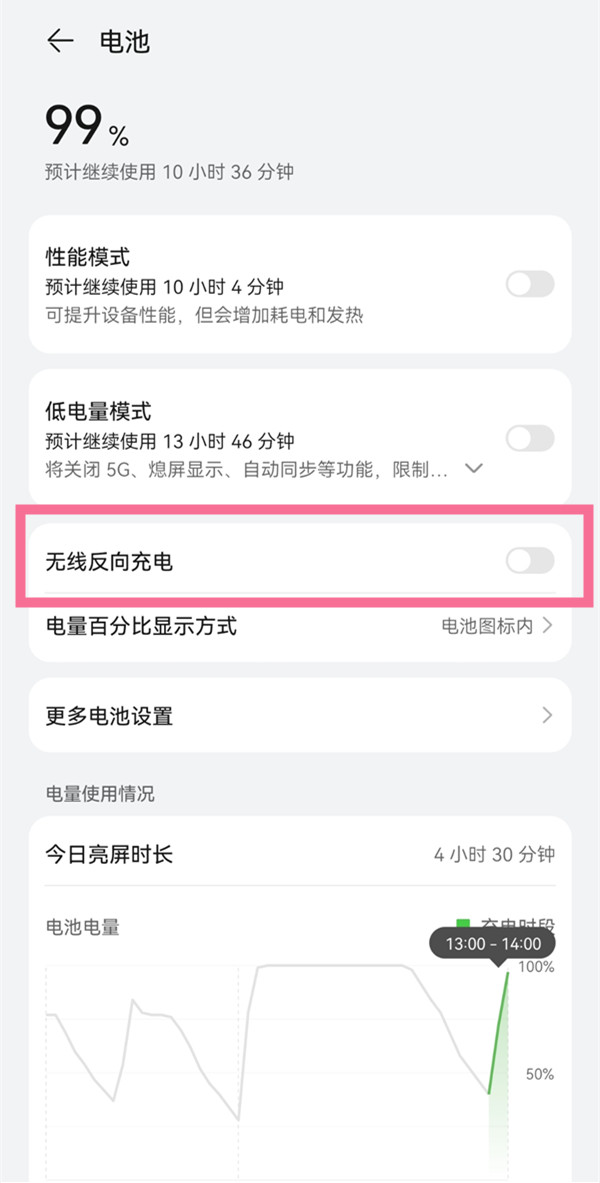Image resolution: width=600 pixels, height=1183 pixels.
Task: Turn on 性能模式 switch
Action: click(x=529, y=285)
